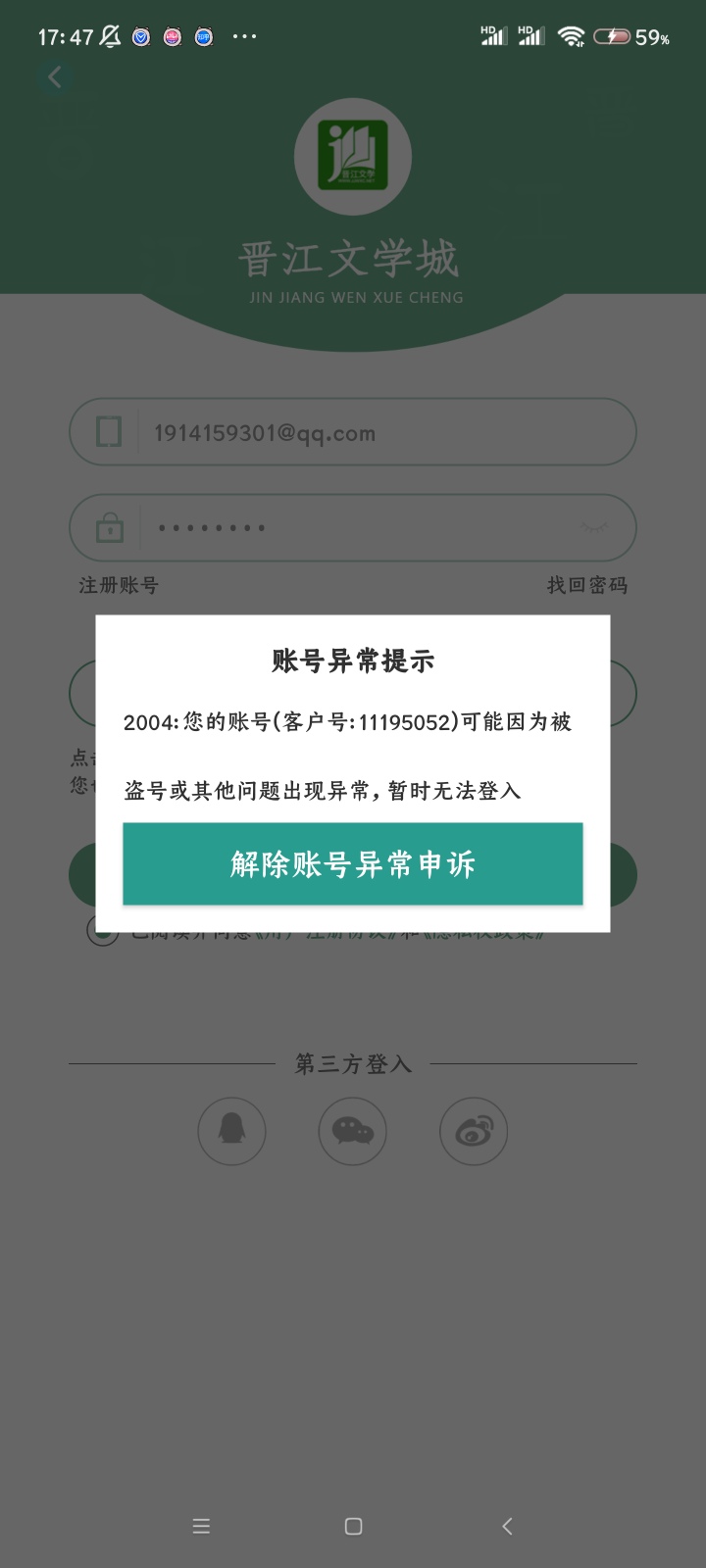Tap the email account input field
The image size is (706, 1568).
tap(382, 432)
